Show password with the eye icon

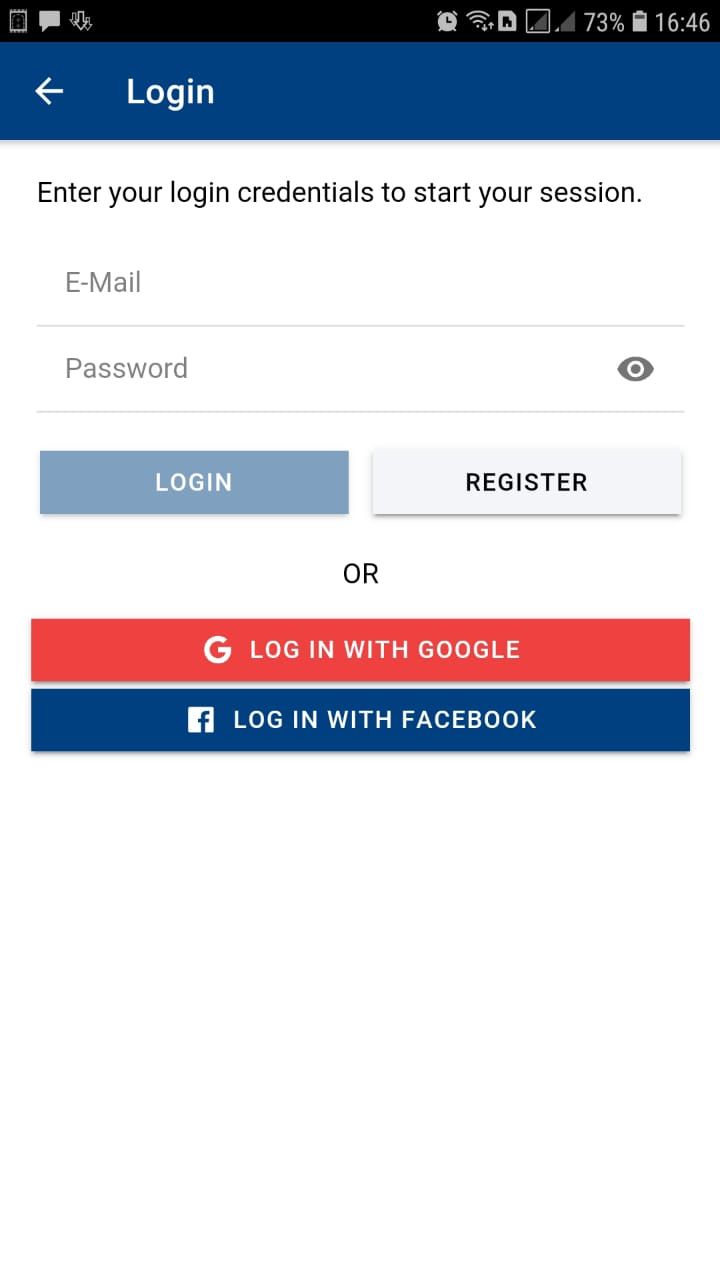(635, 369)
